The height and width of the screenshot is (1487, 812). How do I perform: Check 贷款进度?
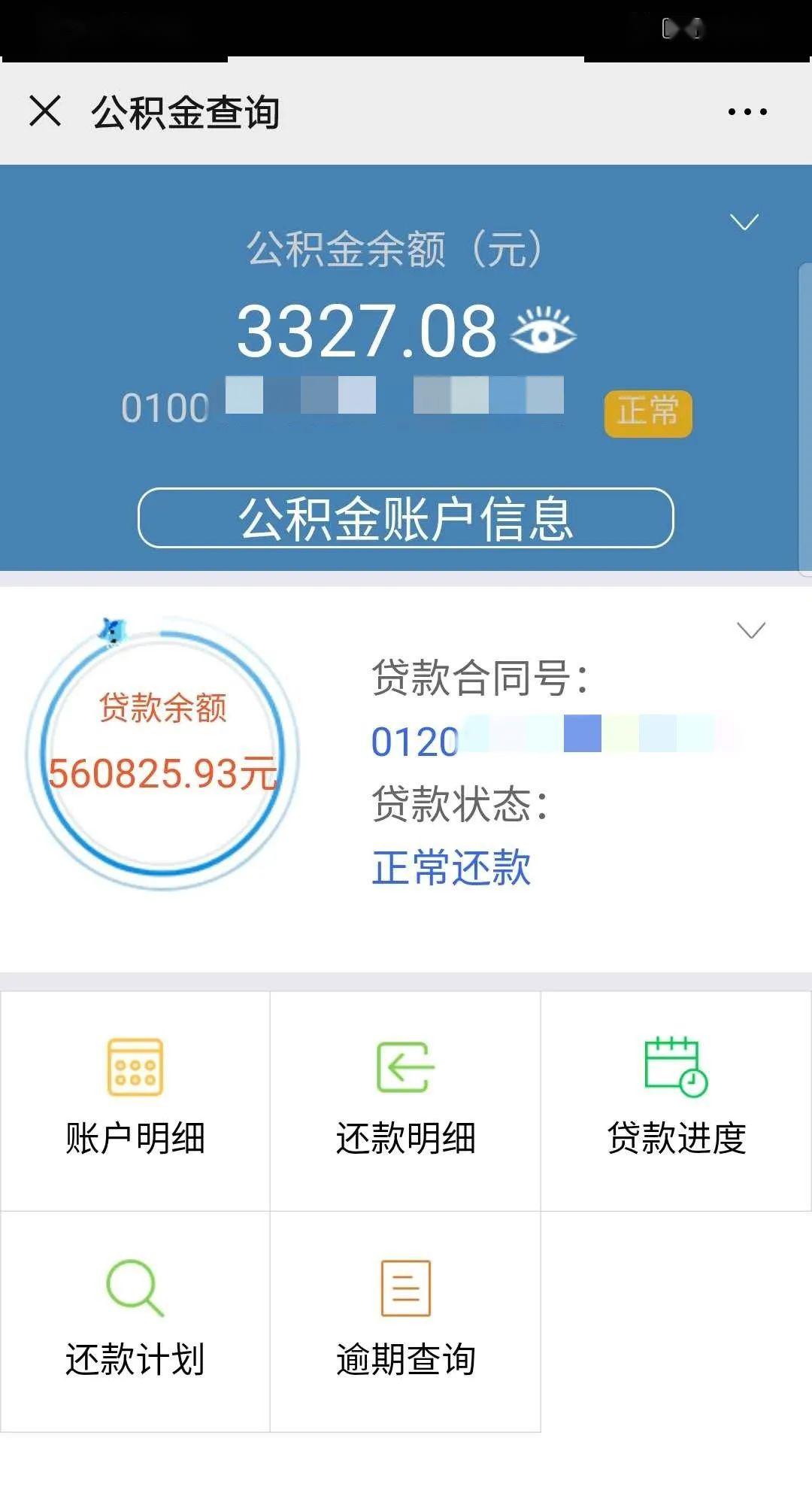coord(676,1100)
